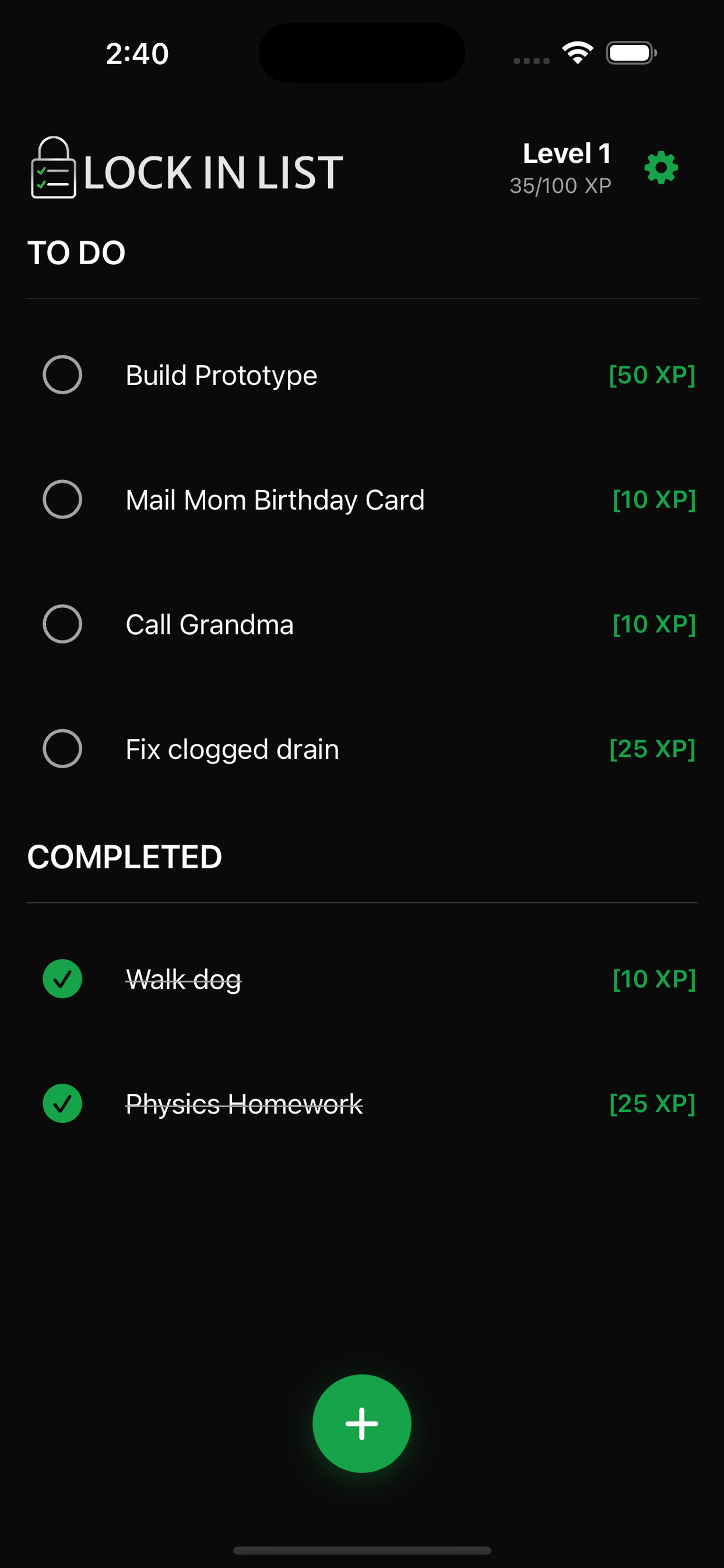Tap the home indicator bar
724x1568 pixels.
tap(361, 1549)
